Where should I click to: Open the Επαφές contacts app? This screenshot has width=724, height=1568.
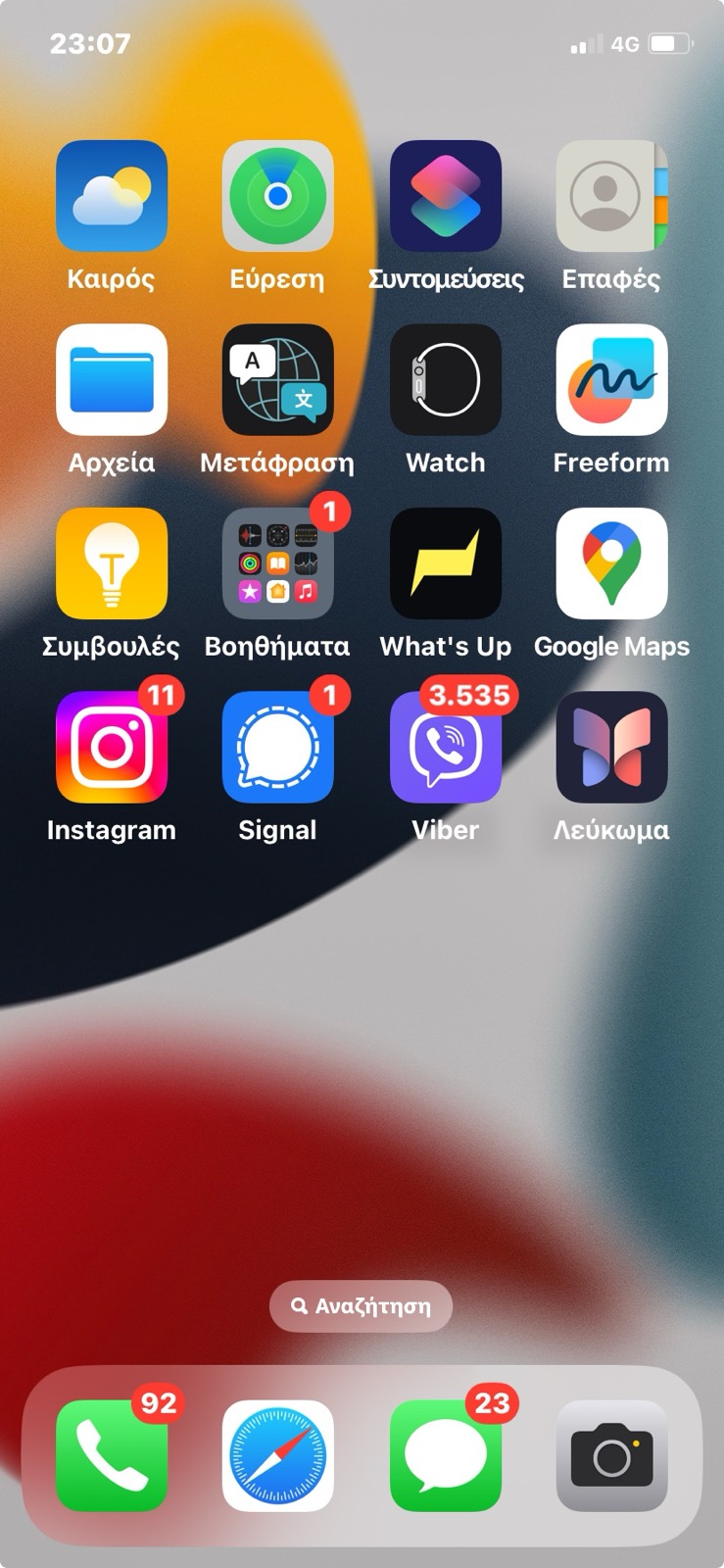pyautogui.click(x=611, y=196)
